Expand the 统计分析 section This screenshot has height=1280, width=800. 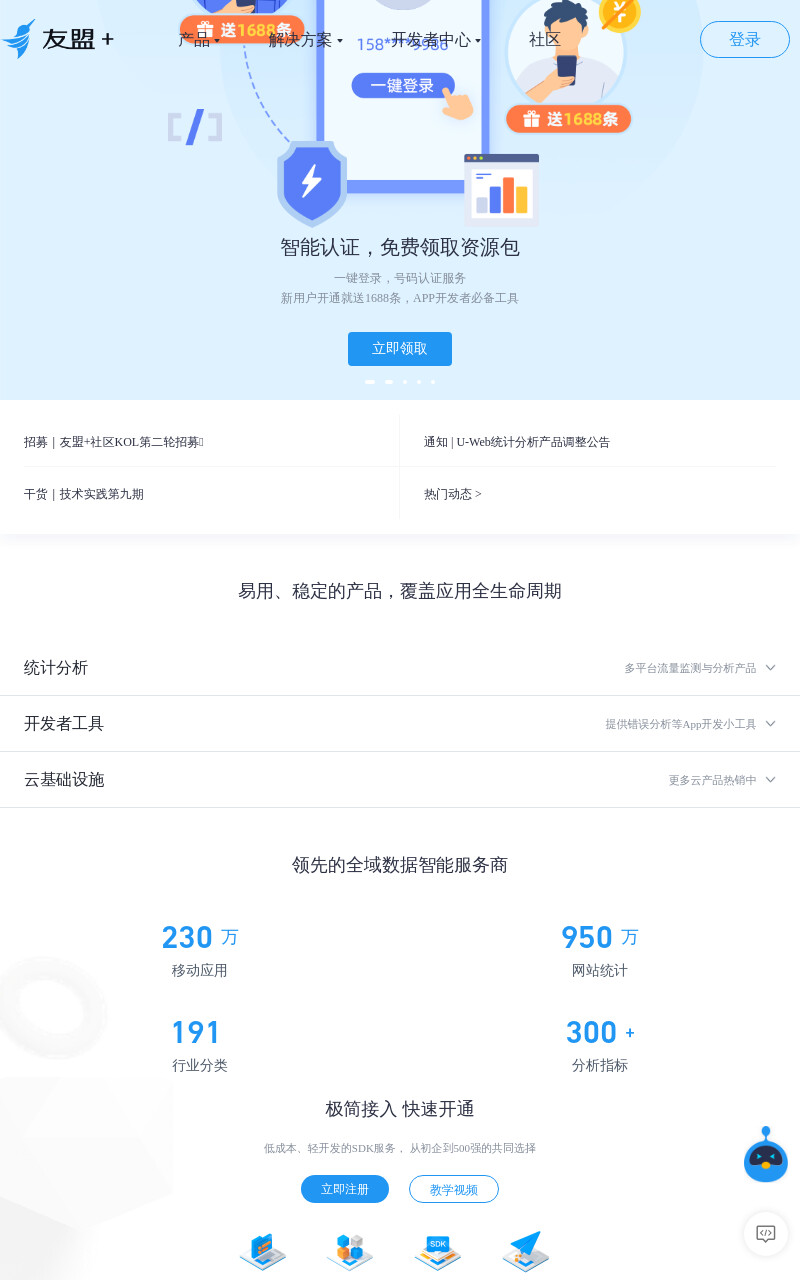(x=400, y=668)
